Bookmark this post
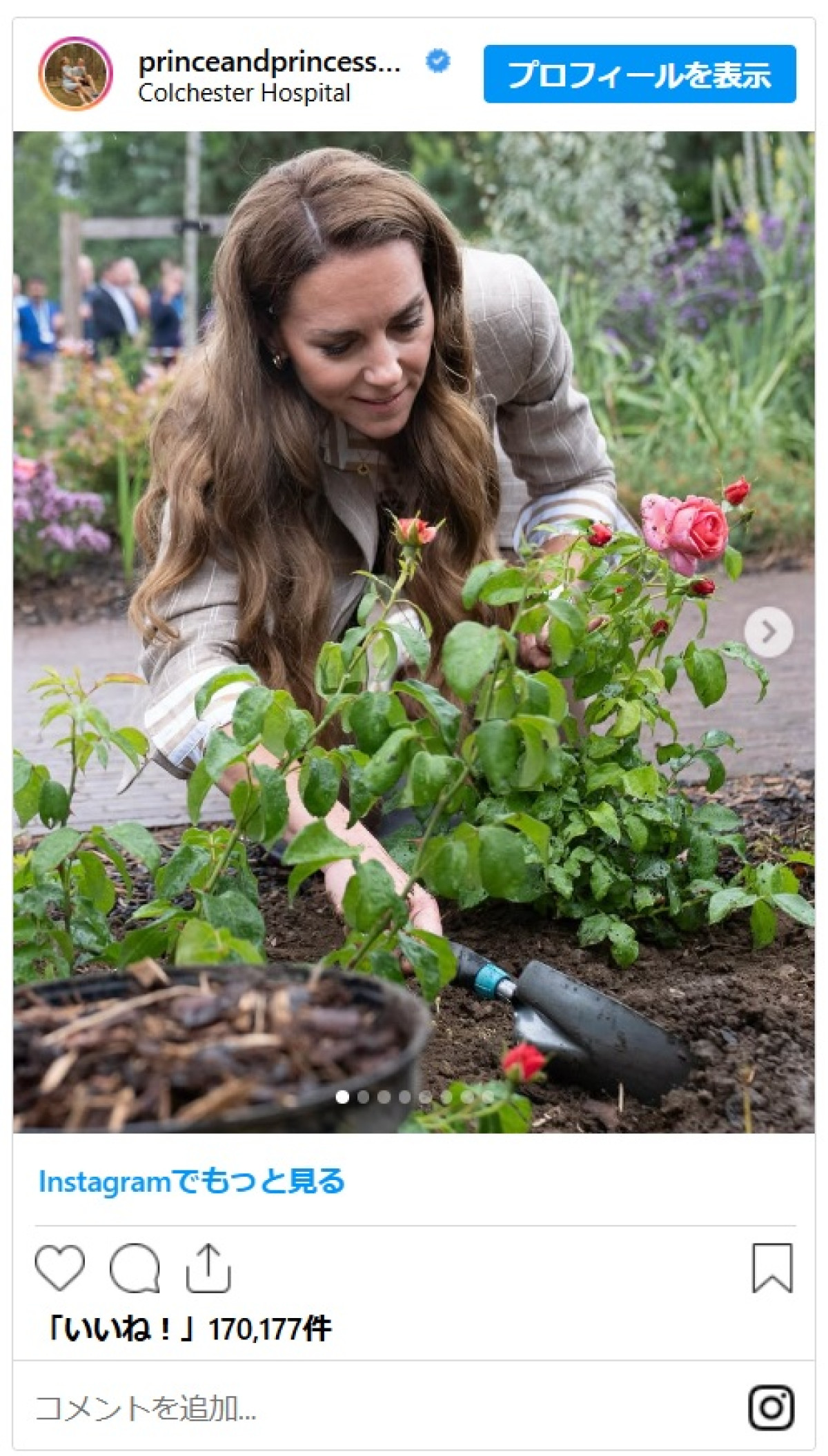 pyautogui.click(x=771, y=1267)
